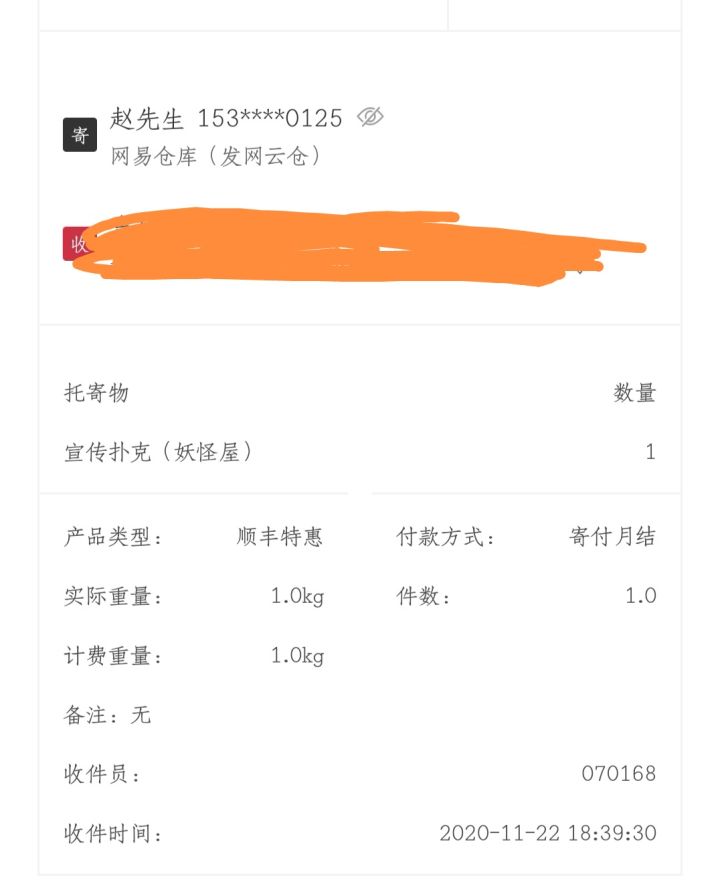Screen dimensions: 720x886
Task: Click the orange scribble over recipient address
Action: tap(360, 243)
